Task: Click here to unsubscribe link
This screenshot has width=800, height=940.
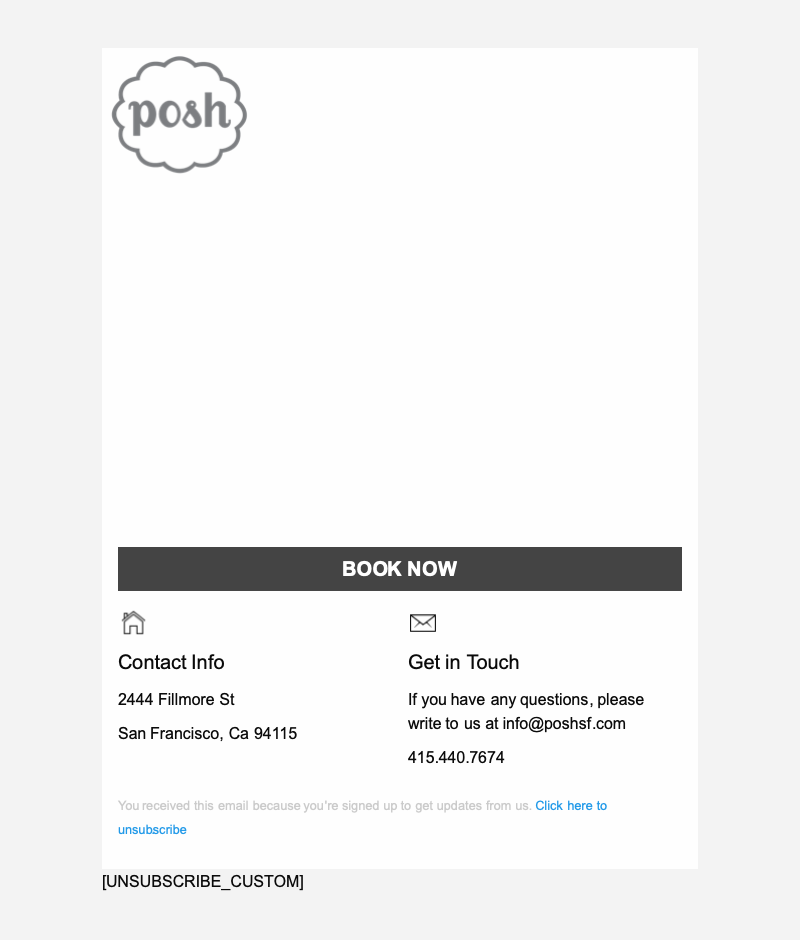Action: [x=570, y=806]
